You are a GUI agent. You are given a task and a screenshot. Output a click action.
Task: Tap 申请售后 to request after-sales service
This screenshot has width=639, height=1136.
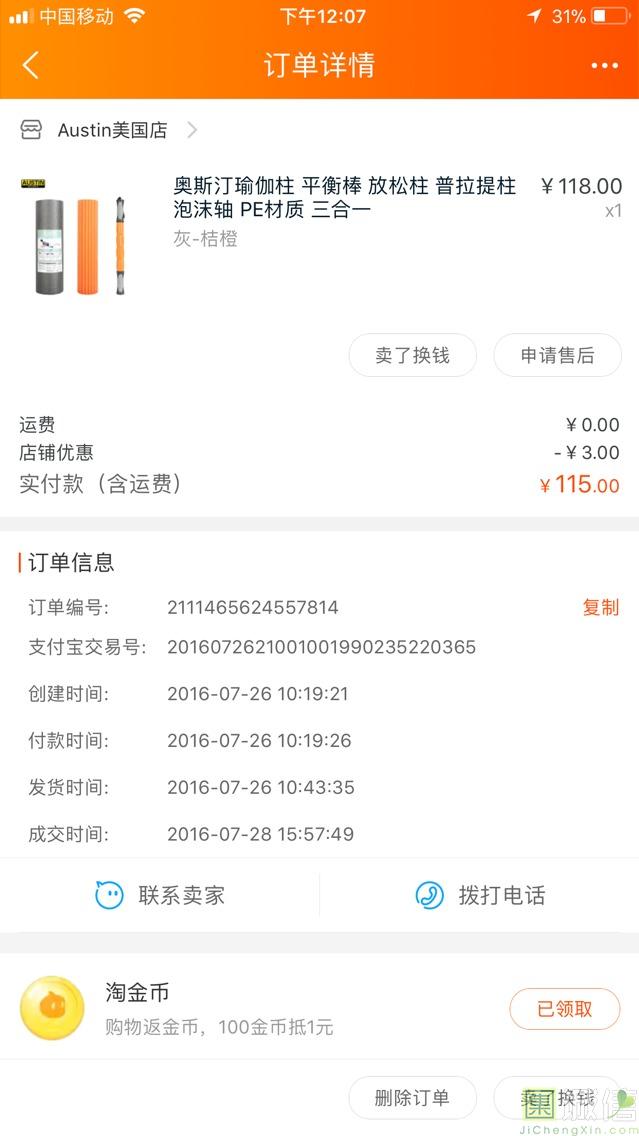[x=557, y=355]
